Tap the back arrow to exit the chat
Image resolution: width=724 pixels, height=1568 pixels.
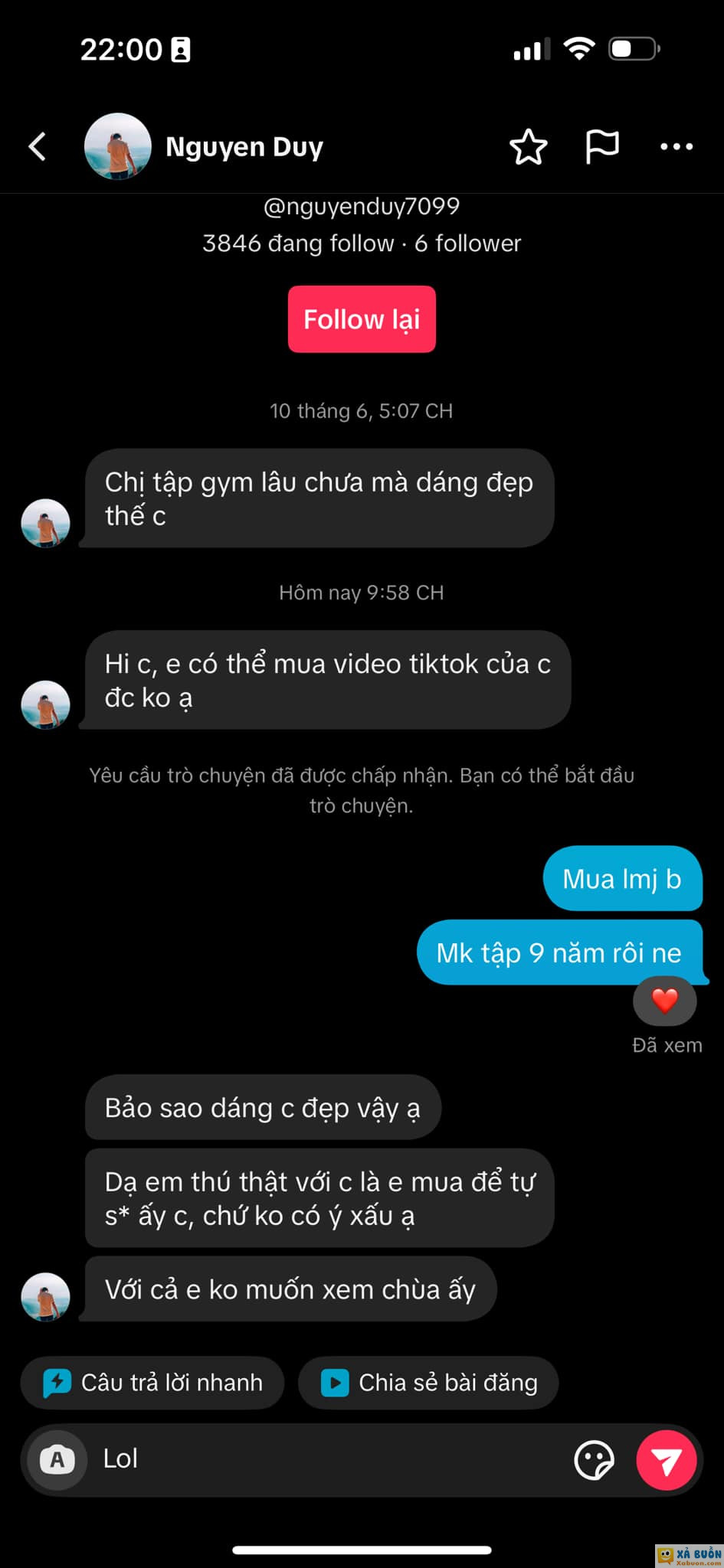coord(36,147)
